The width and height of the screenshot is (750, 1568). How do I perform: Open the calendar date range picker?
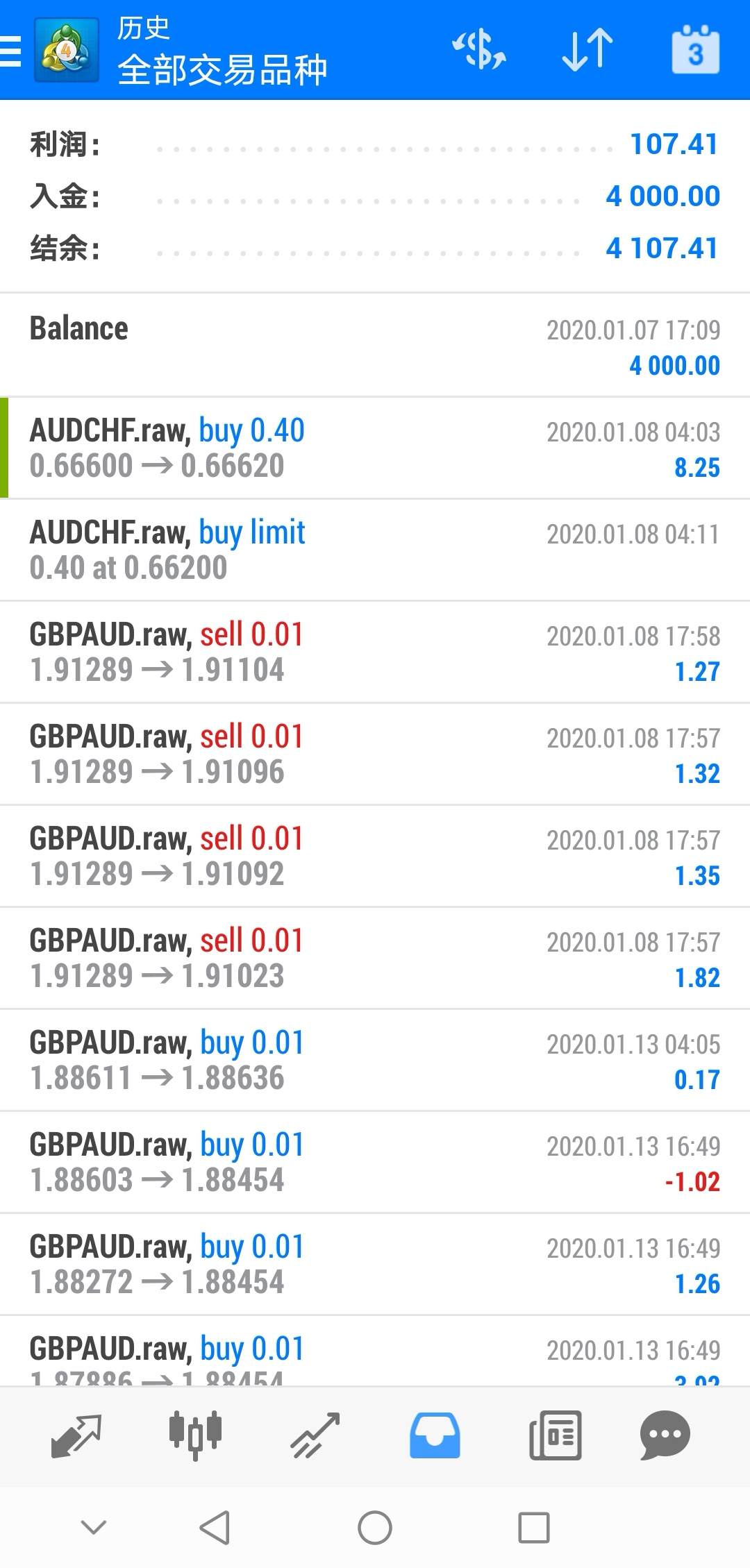(x=695, y=50)
